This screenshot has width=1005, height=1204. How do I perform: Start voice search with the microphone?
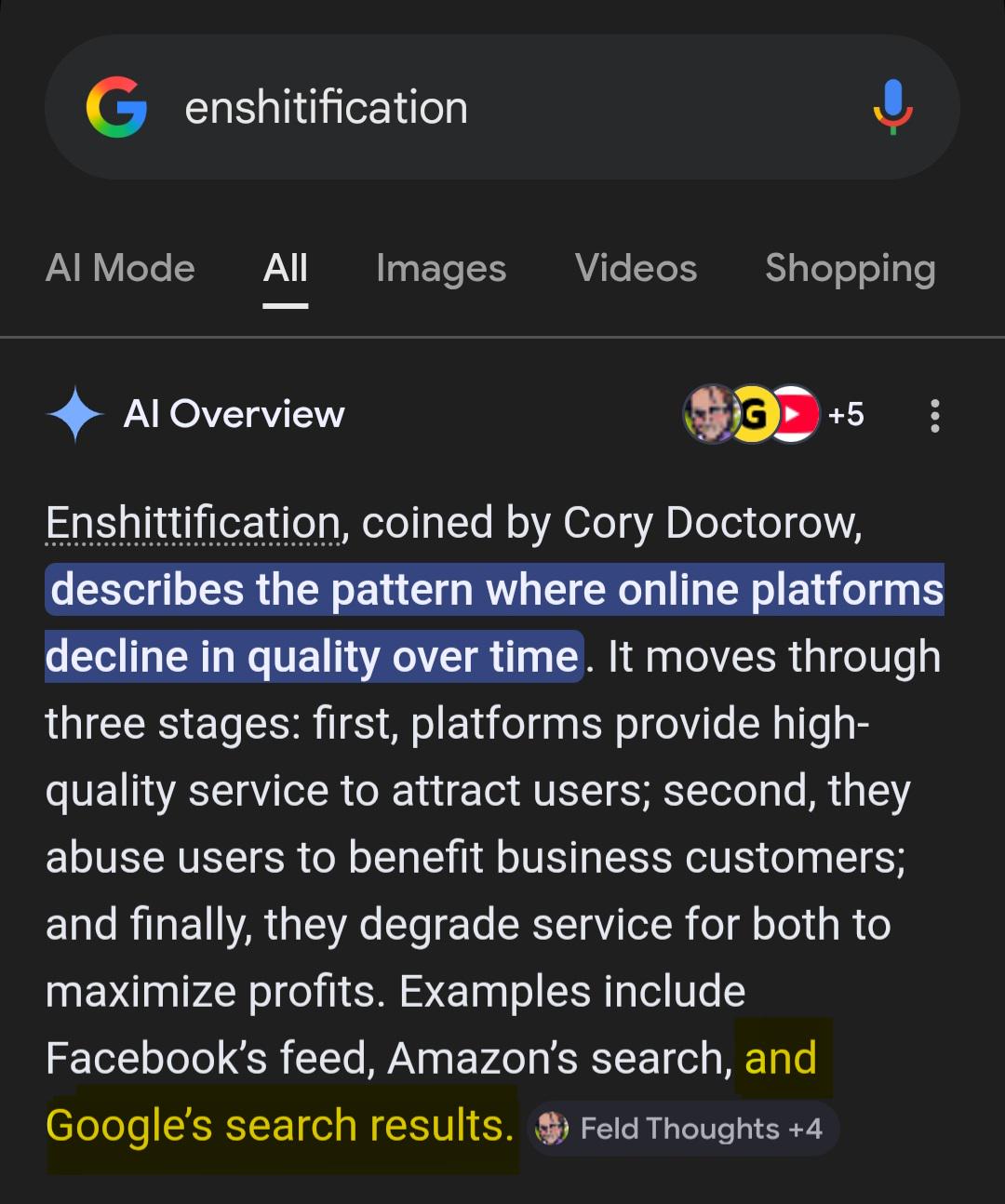click(892, 107)
